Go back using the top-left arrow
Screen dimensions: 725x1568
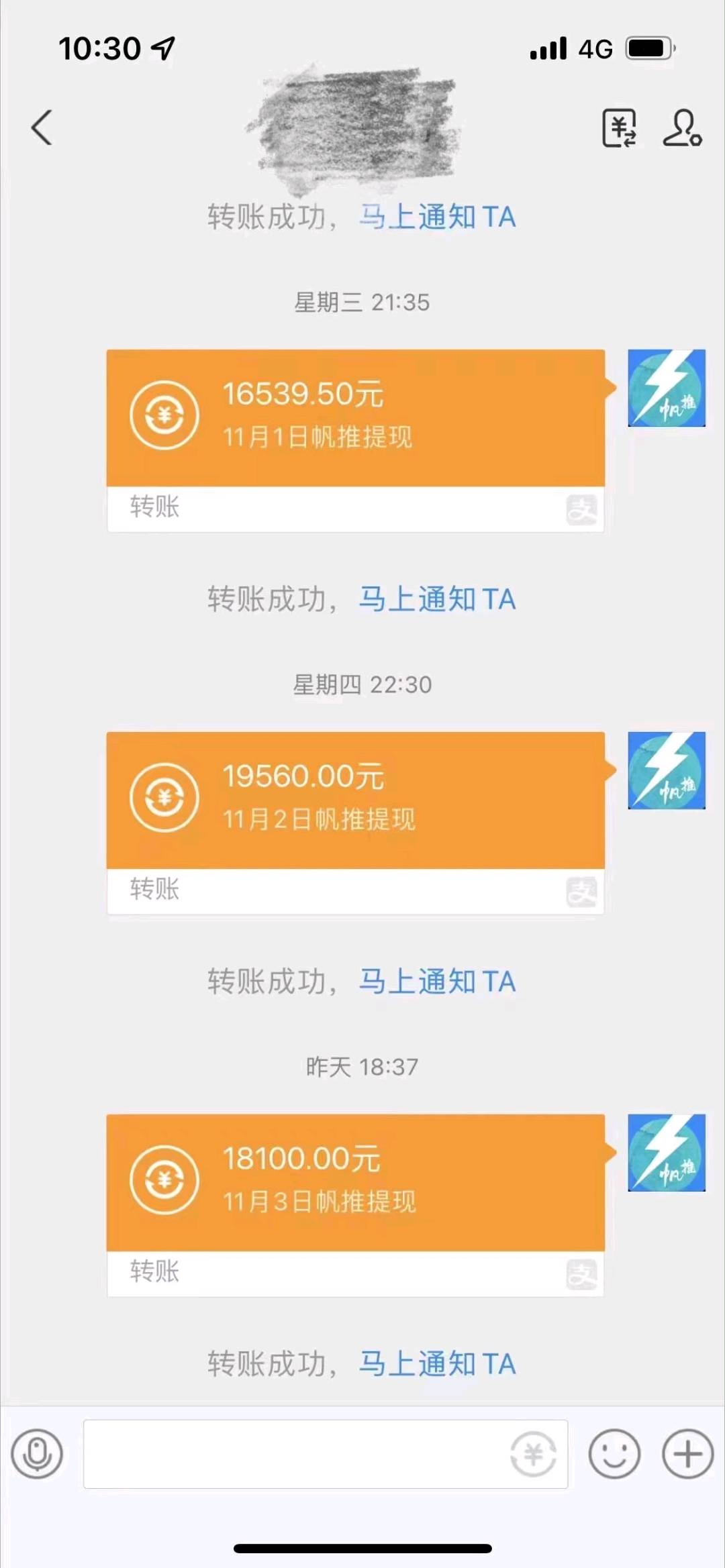[x=42, y=127]
